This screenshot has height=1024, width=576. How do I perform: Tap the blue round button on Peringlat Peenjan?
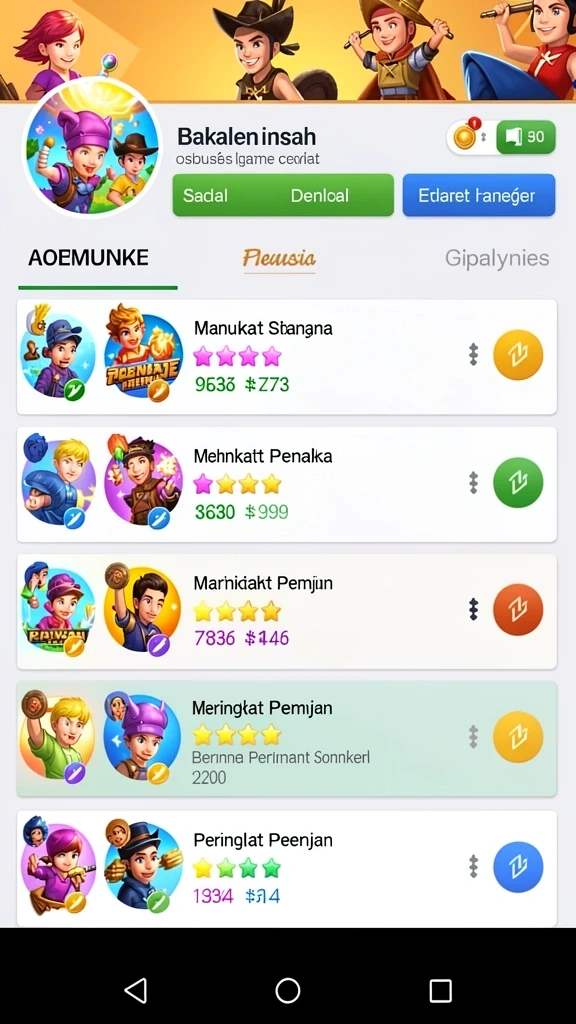click(x=518, y=867)
